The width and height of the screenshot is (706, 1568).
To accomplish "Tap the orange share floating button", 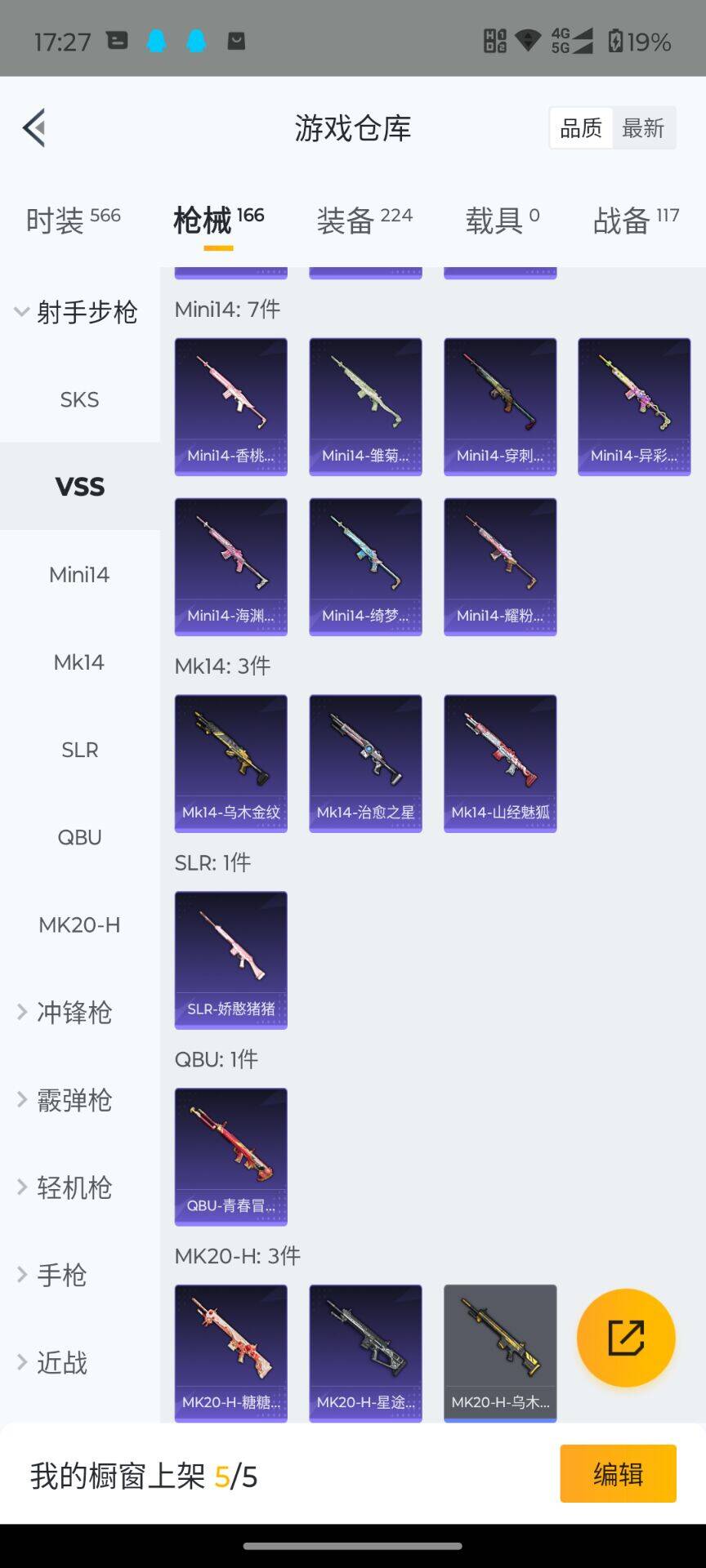I will 626,1338.
